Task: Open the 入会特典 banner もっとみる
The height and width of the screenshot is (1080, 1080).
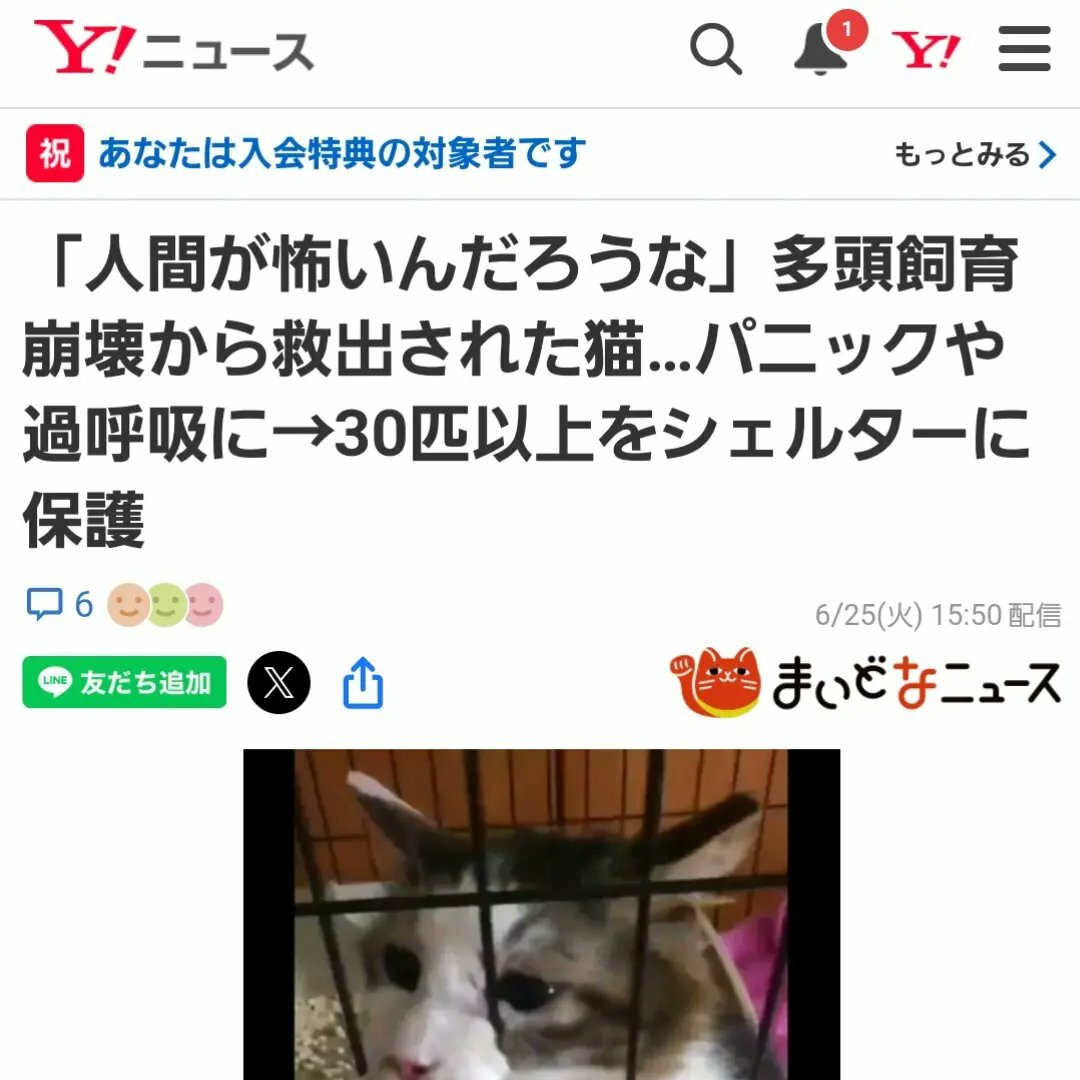Action: click(975, 155)
